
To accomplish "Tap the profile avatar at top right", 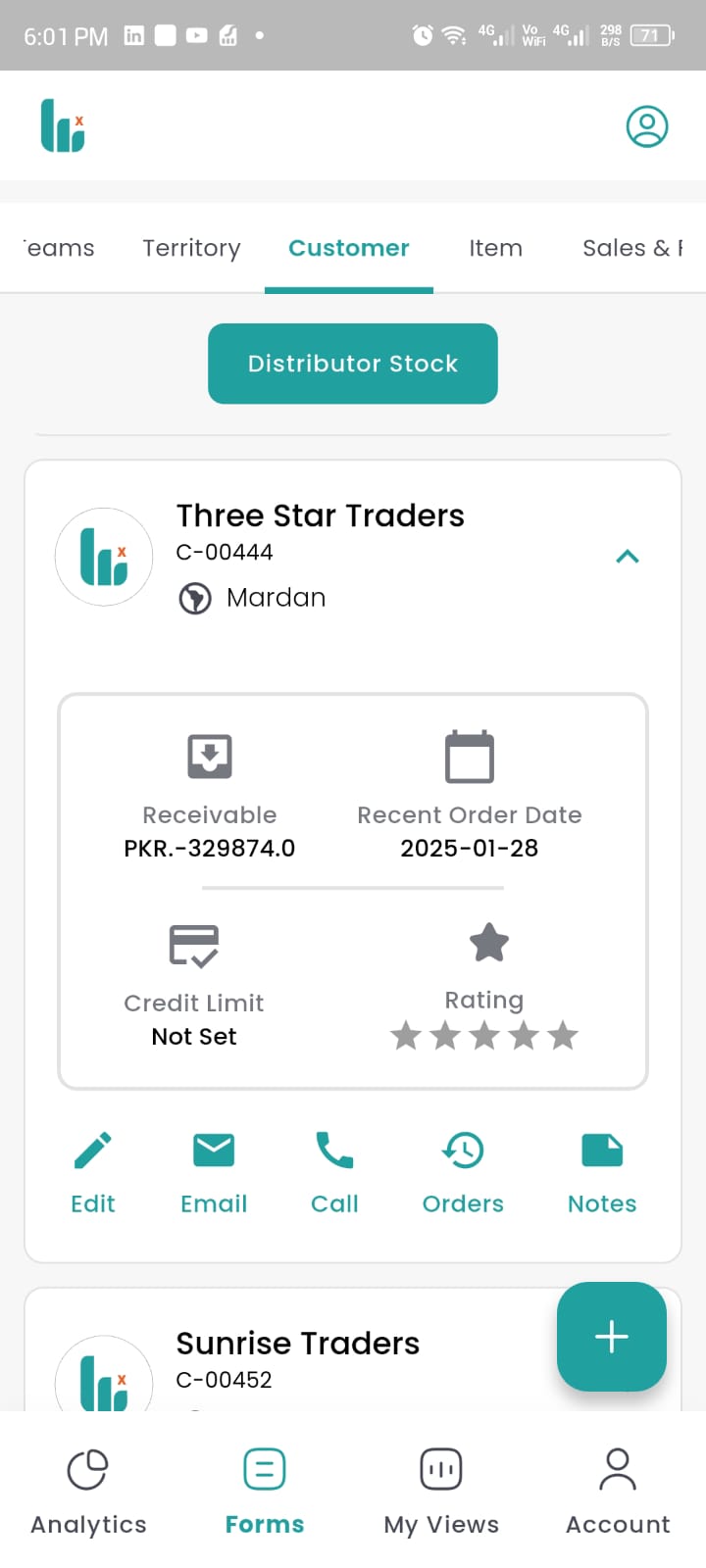I will point(646,125).
